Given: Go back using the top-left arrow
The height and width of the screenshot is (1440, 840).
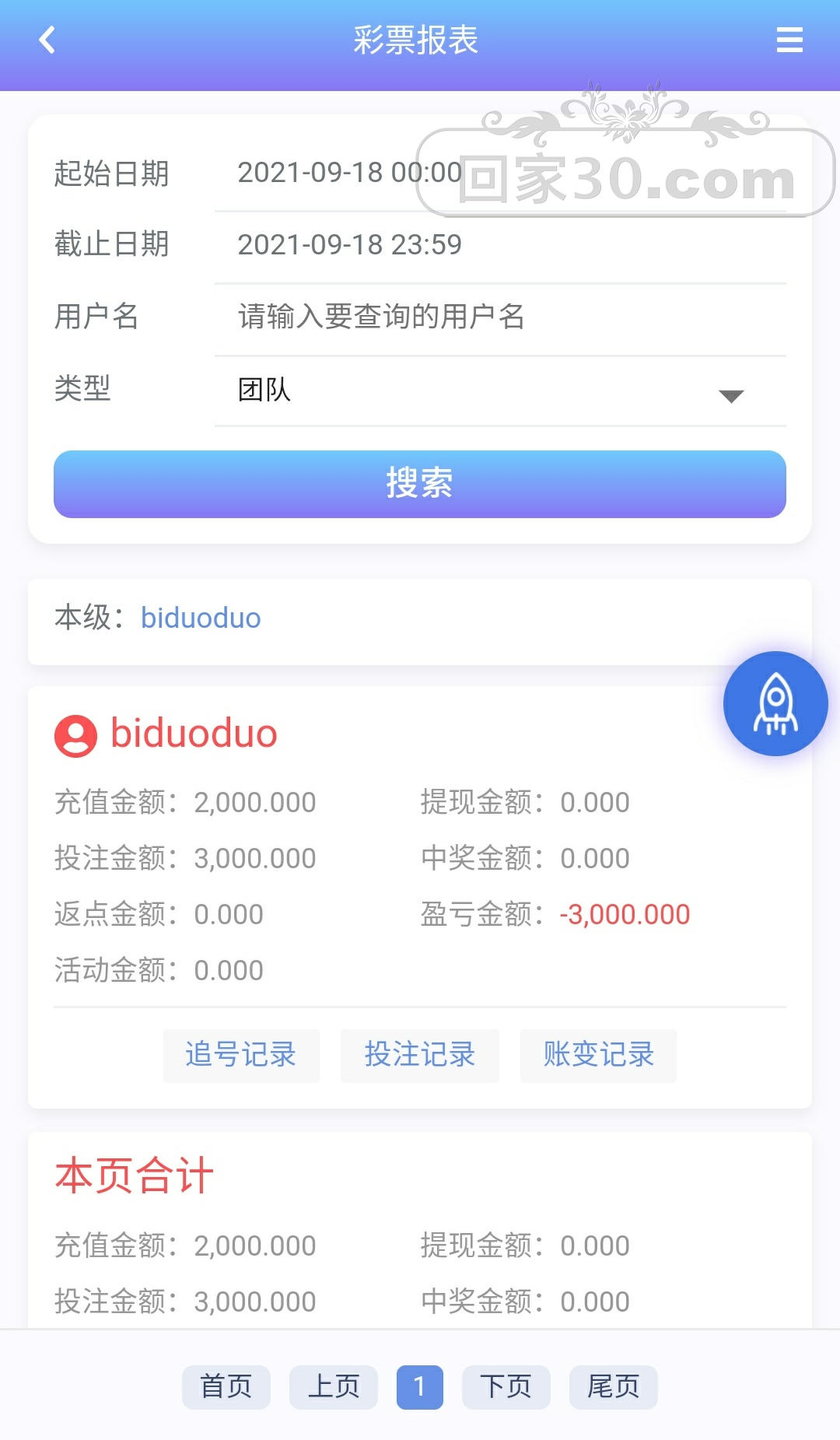Looking at the screenshot, I should point(47,40).
